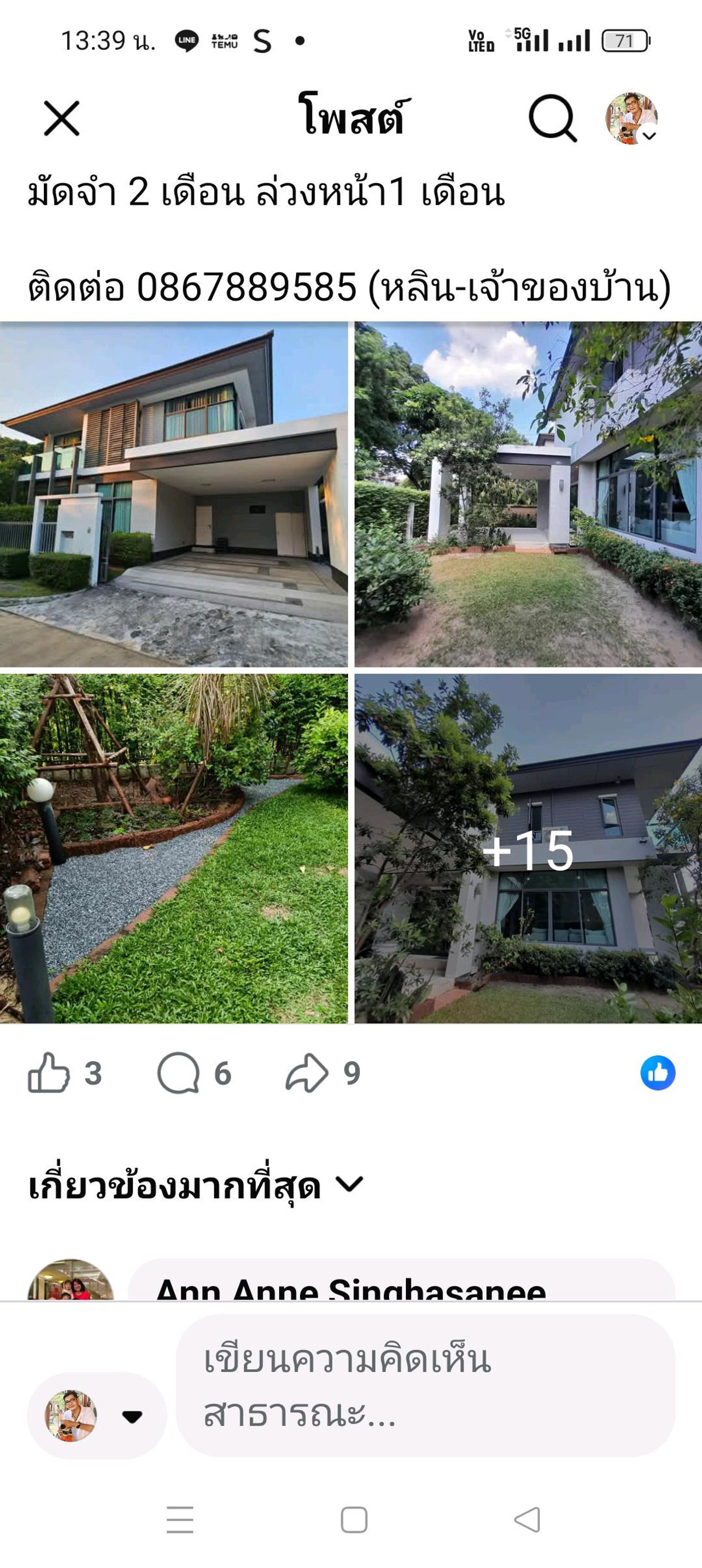
Task: Check the battery level indicator showing 71
Action: click(x=625, y=39)
